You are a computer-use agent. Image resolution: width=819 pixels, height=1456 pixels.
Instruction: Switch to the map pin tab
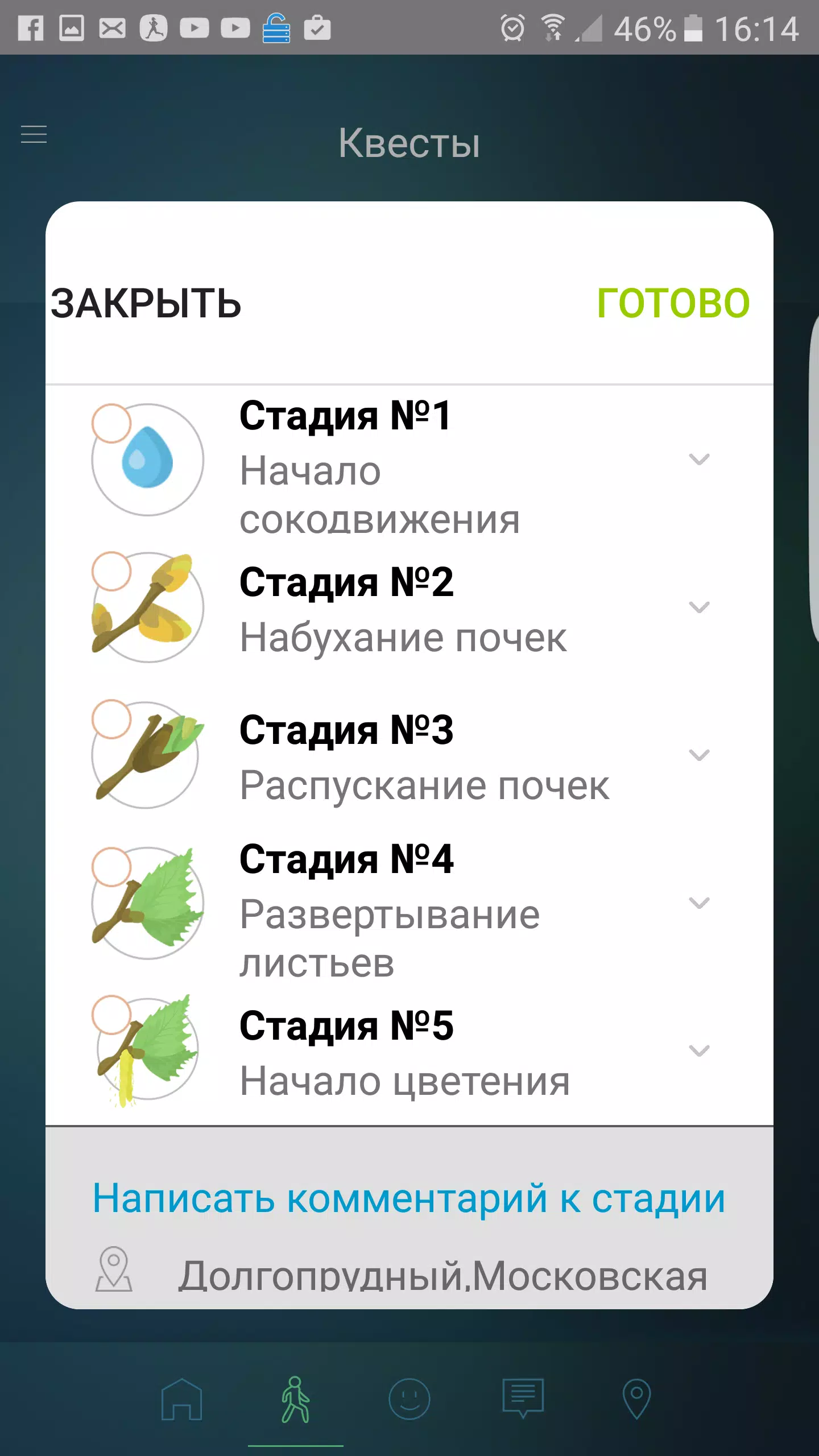click(x=636, y=1399)
